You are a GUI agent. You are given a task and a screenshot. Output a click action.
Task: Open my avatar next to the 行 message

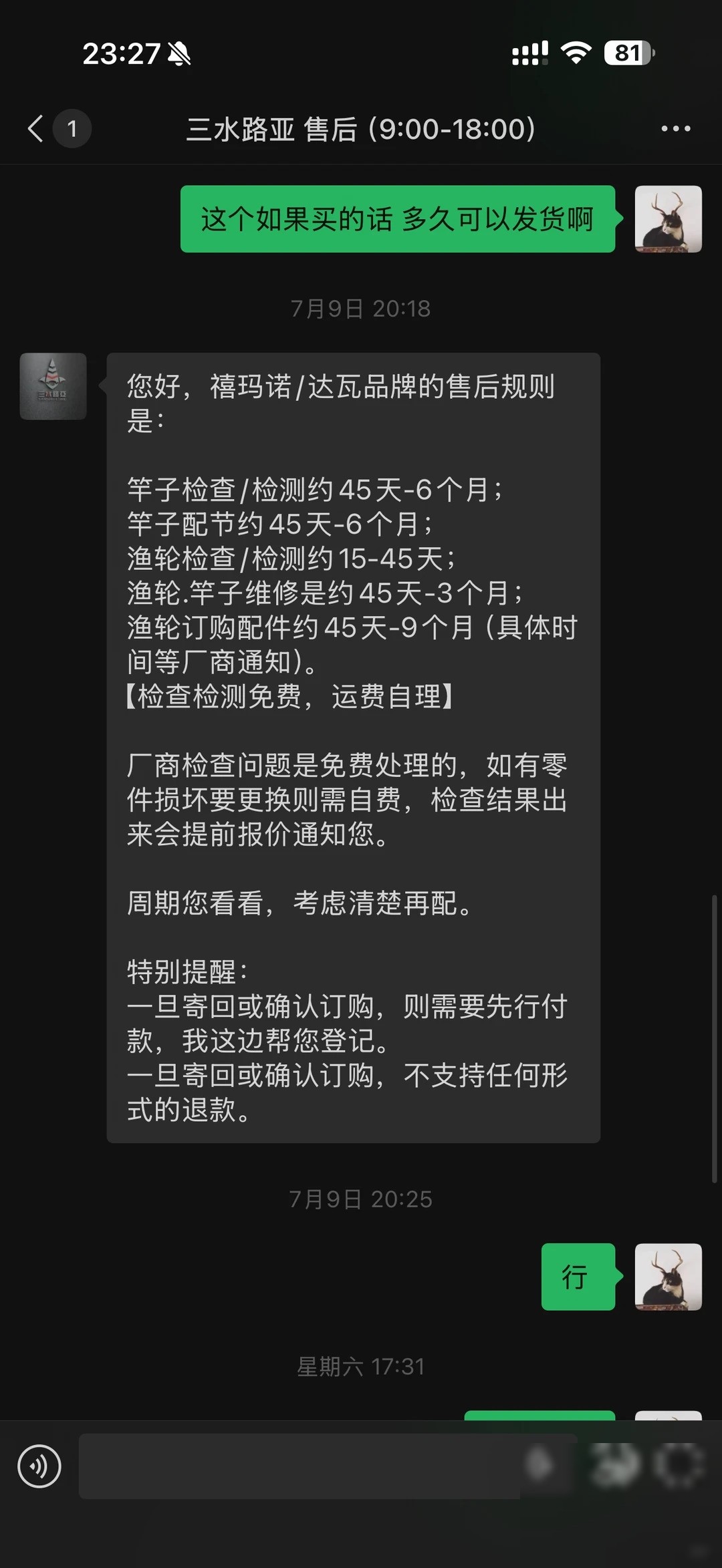click(x=669, y=1277)
